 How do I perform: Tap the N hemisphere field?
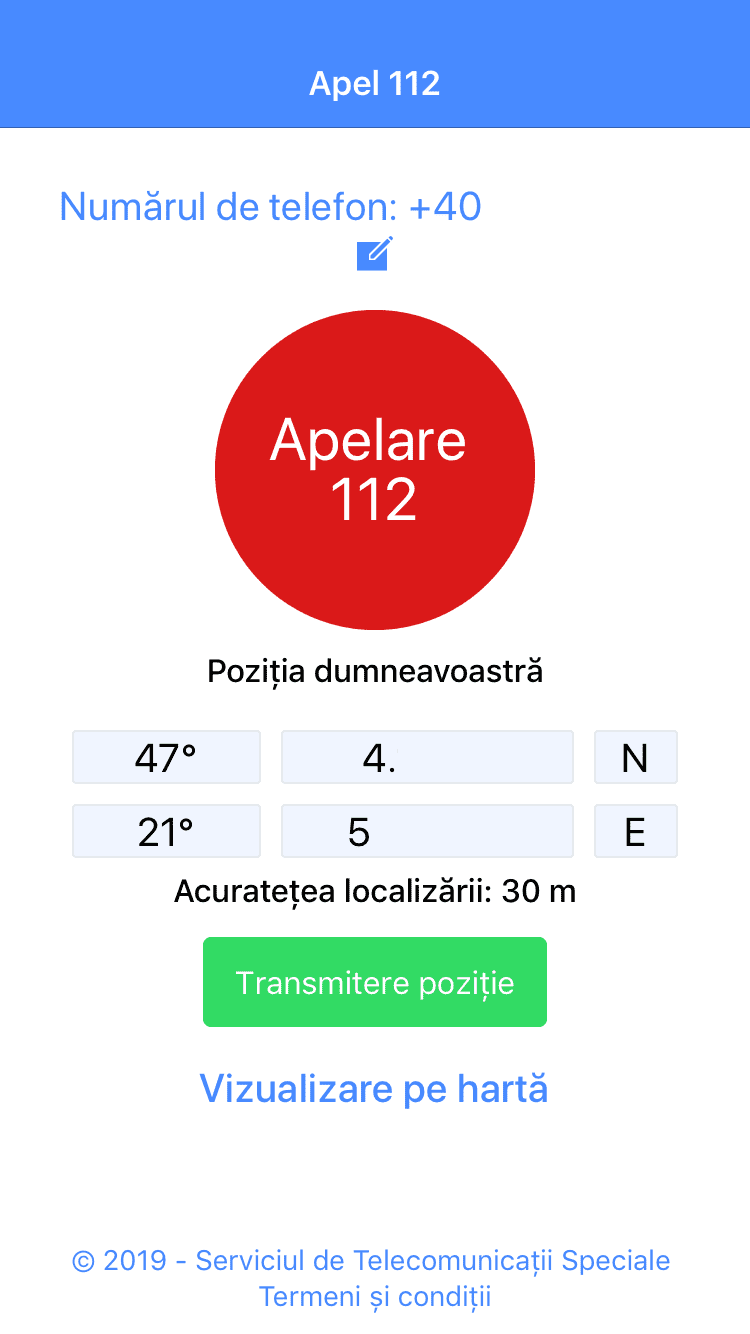(635, 758)
